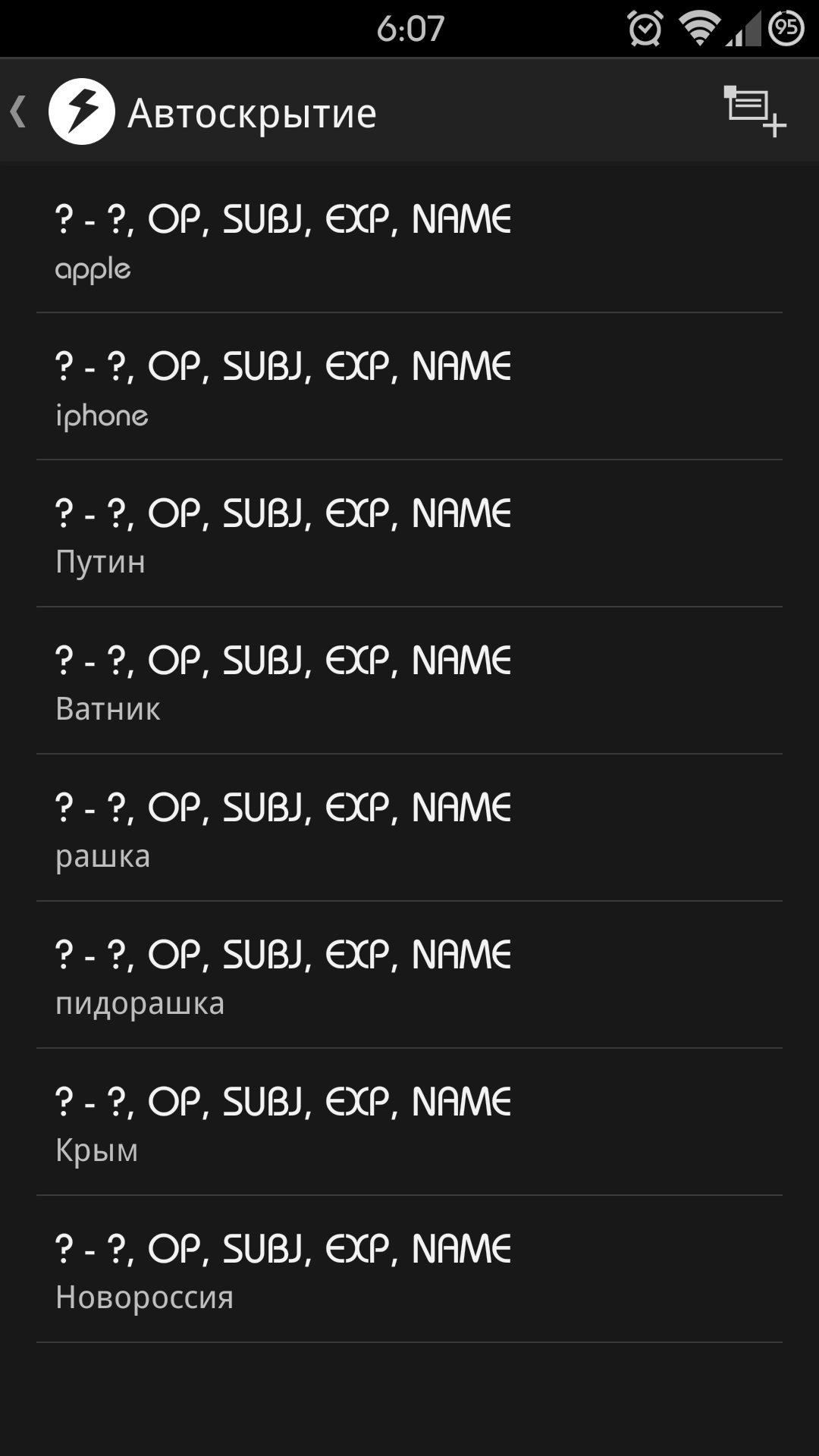Open the autohide rule for iphone

coord(409,387)
